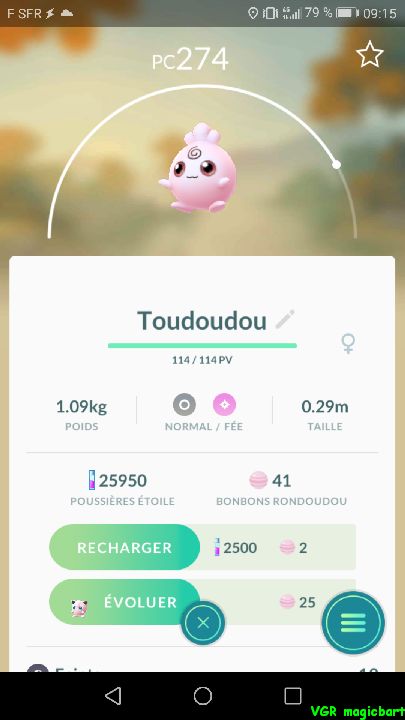Tap RECHARGER to power up the Pokémon
This screenshot has width=405, height=720.
pyautogui.click(x=124, y=547)
